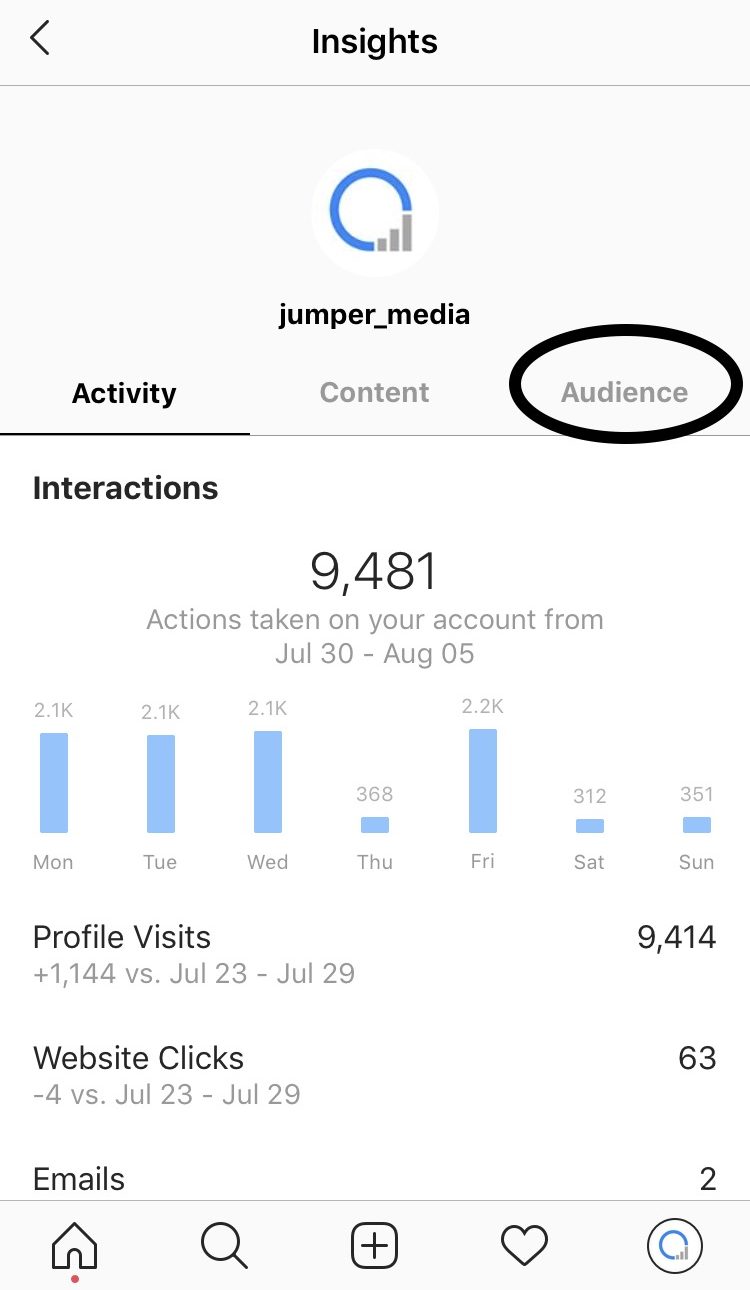The width and height of the screenshot is (750, 1290).
Task: Tap the Insights title bar
Action: click(374, 40)
